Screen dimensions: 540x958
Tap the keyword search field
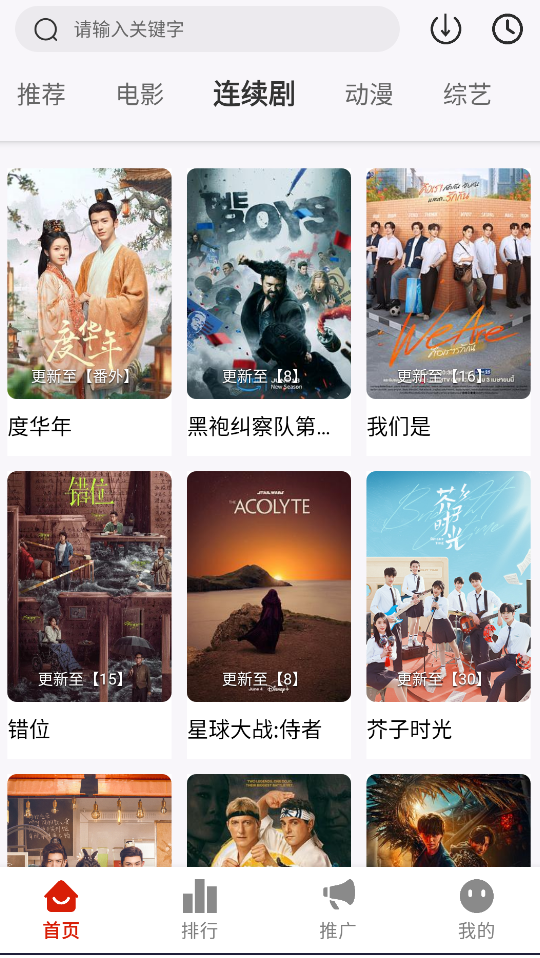[x=207, y=29]
